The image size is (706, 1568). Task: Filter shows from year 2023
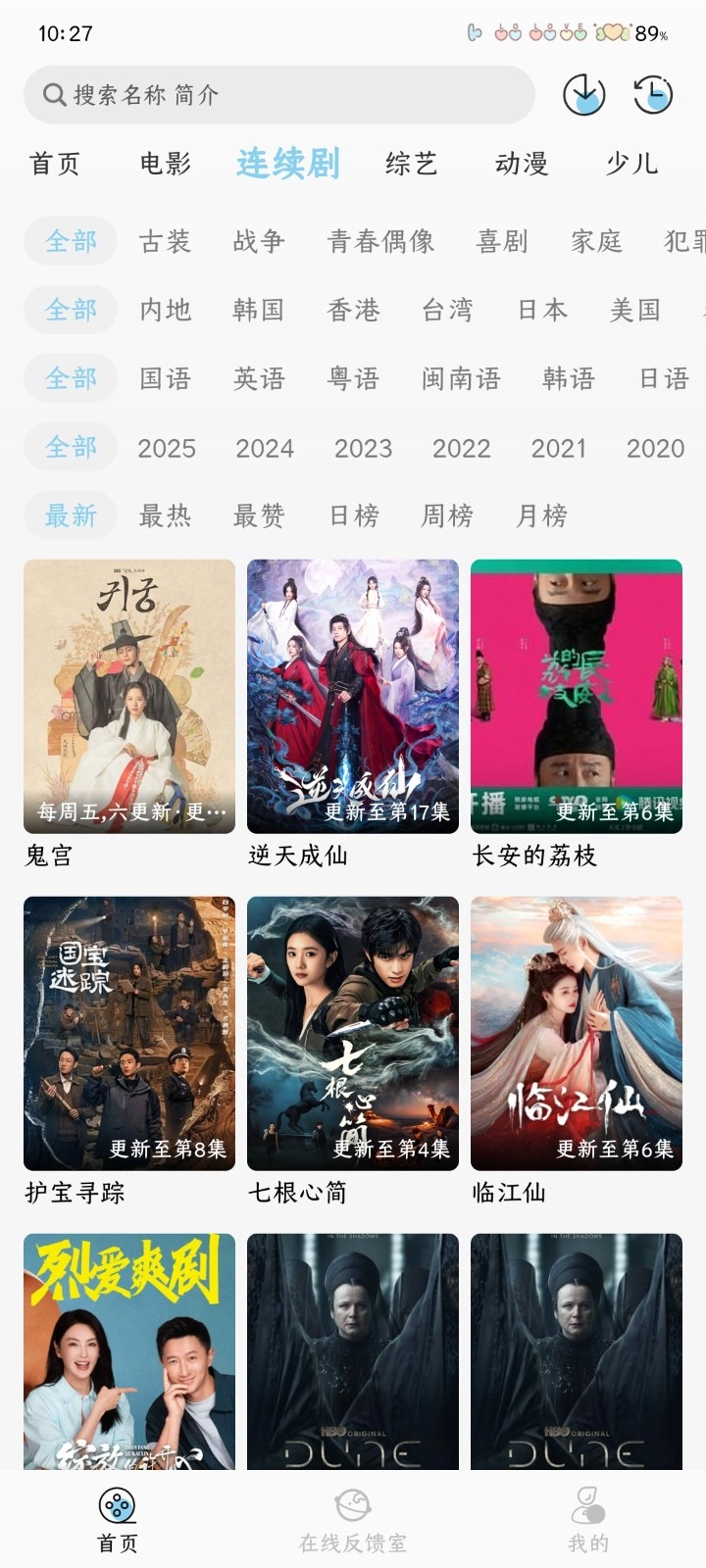(x=365, y=448)
